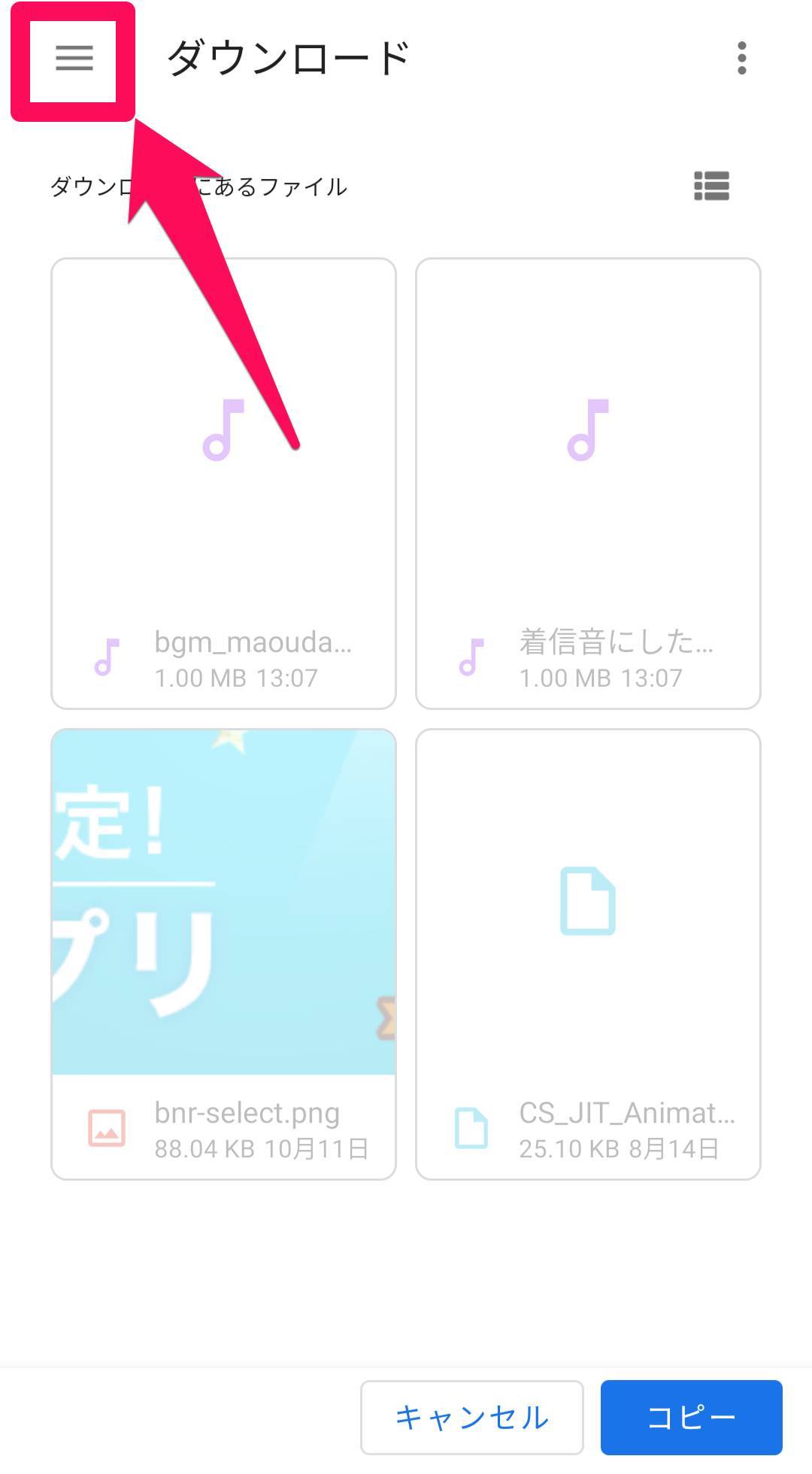Select the CS_JIT_Animat file card
812x1474 pixels.
coord(588,954)
